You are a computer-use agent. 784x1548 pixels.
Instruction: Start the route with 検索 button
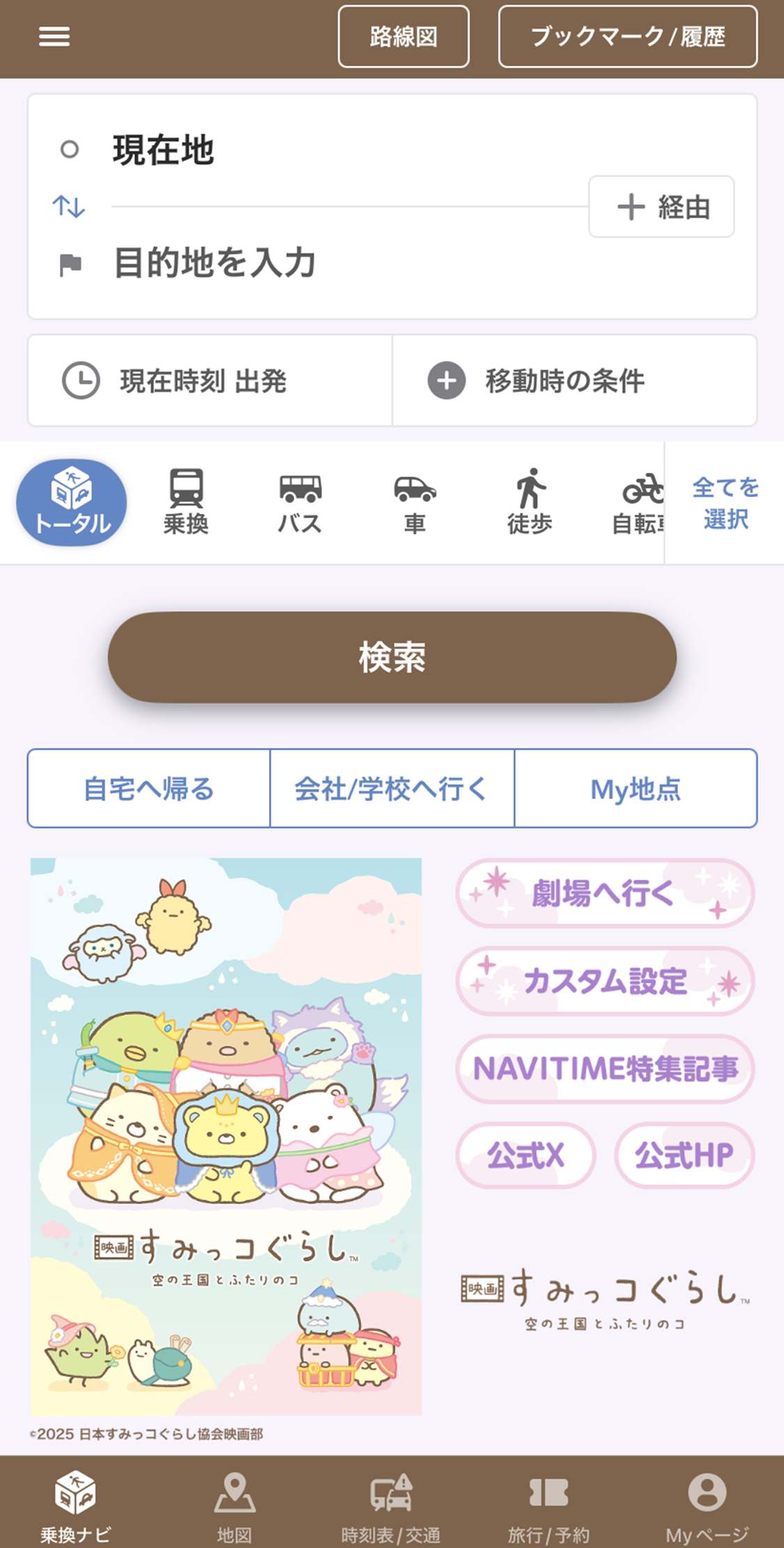coord(392,657)
